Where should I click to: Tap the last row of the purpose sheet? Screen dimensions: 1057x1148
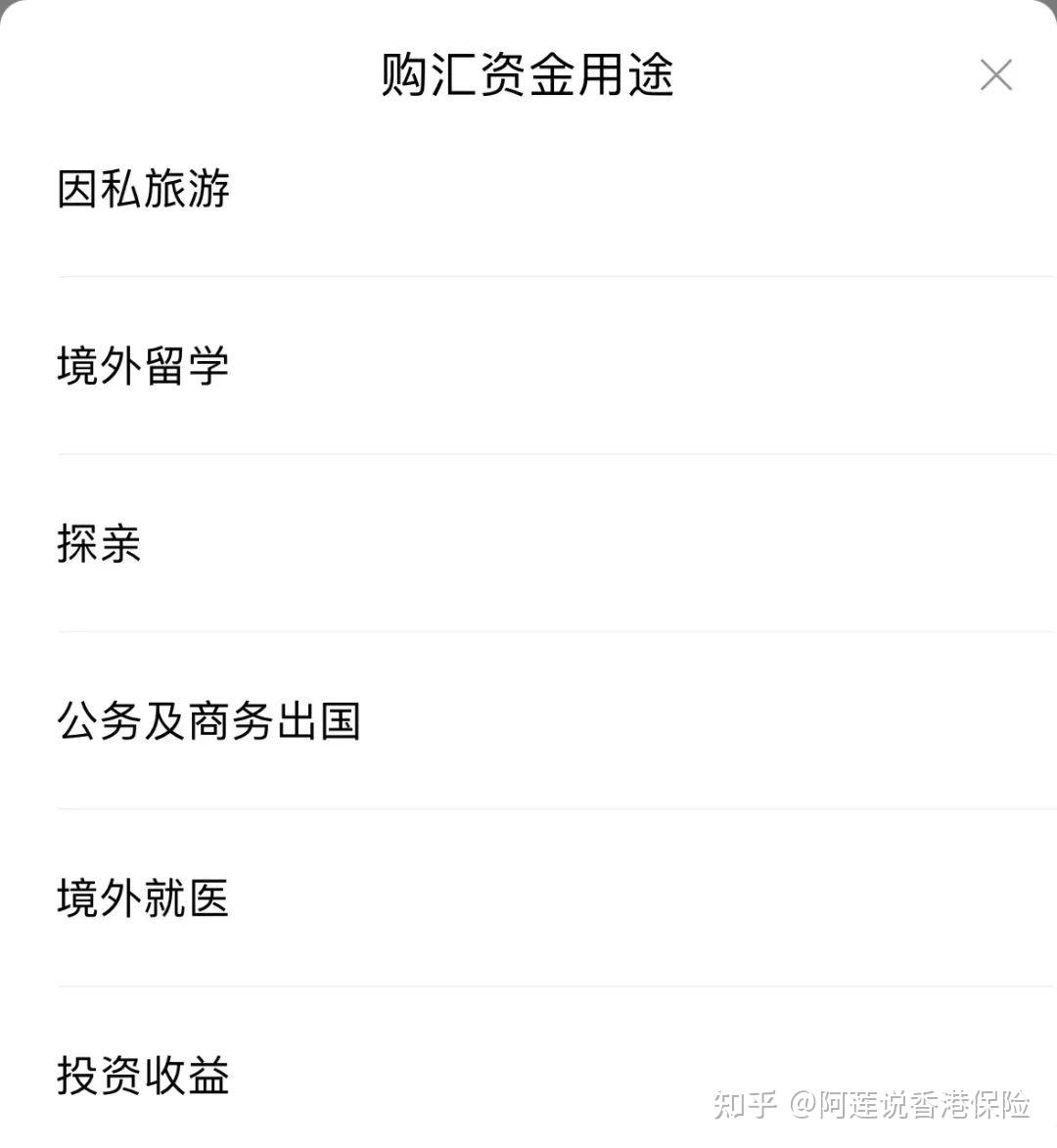coord(142,1077)
